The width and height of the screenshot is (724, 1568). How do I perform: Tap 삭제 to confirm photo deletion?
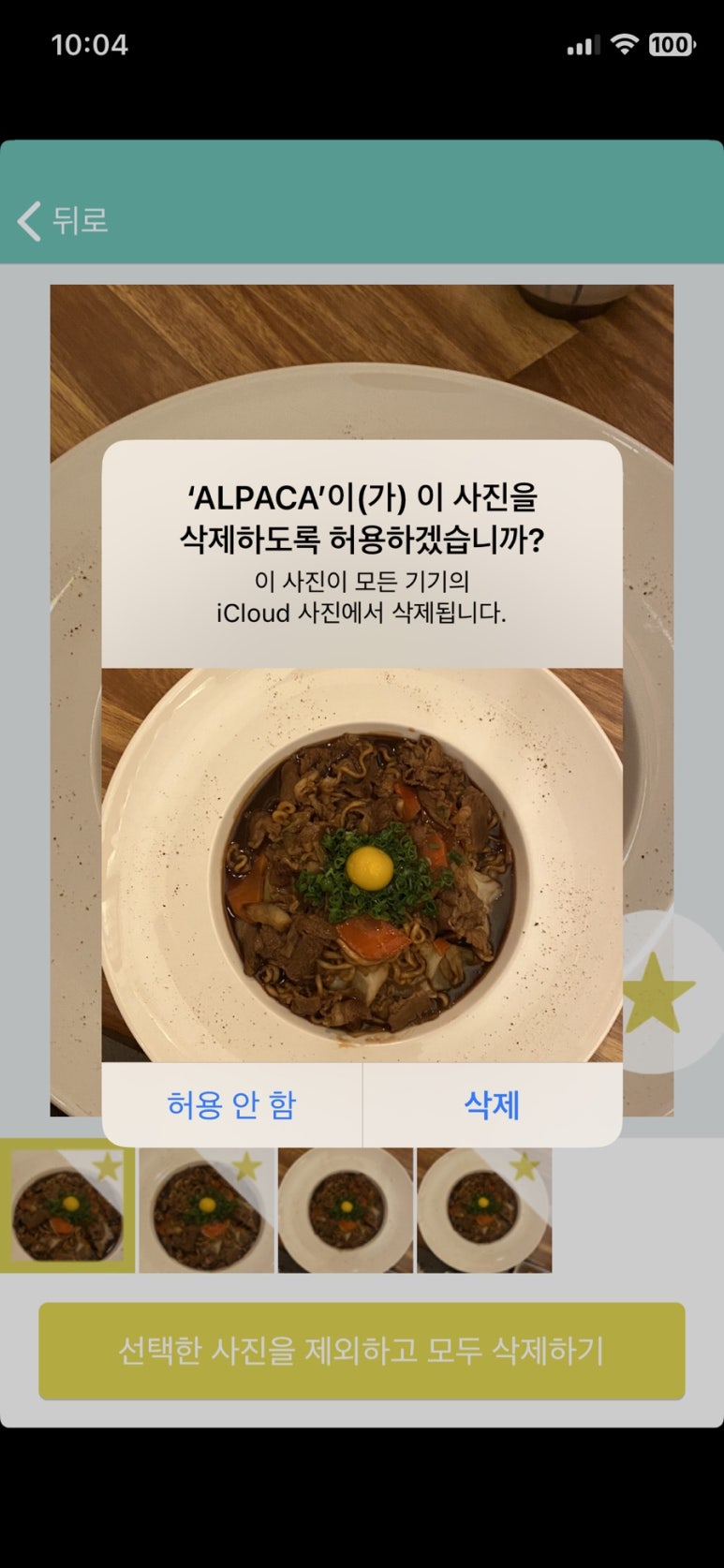493,1105
